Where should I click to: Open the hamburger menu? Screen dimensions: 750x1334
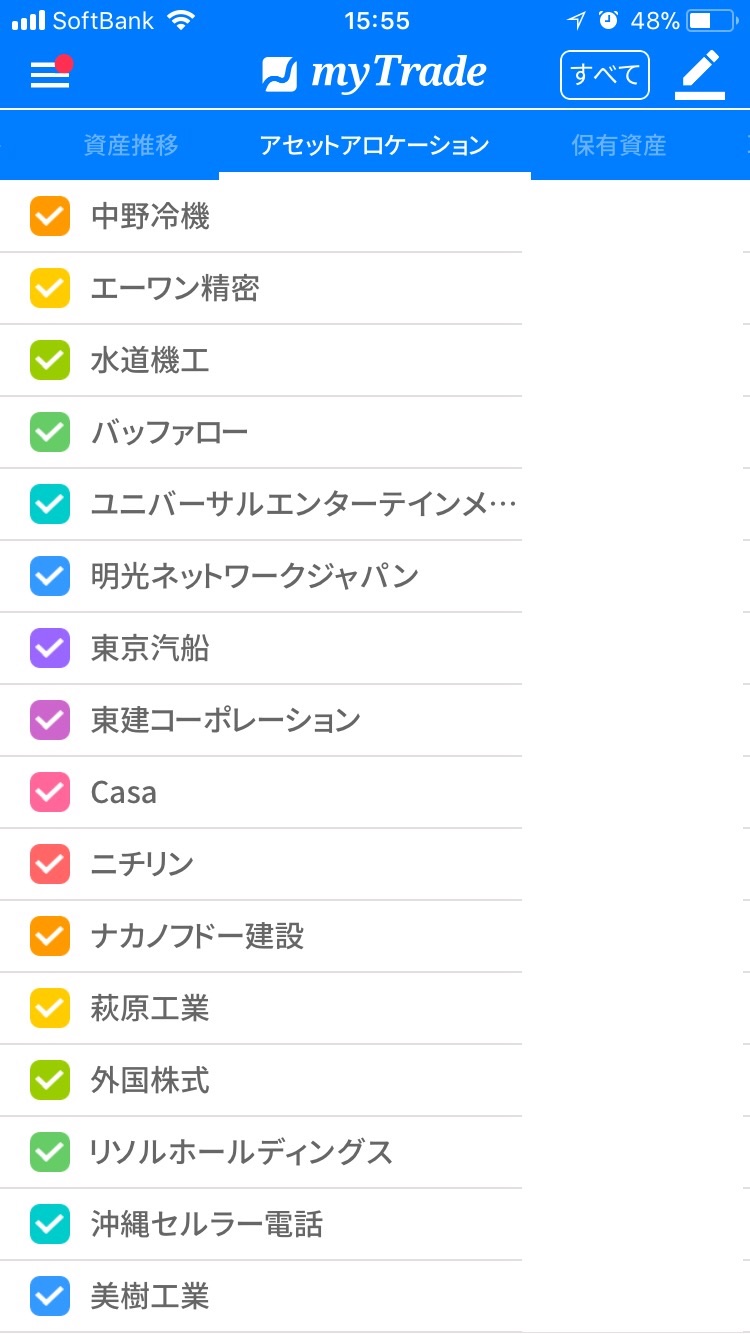tap(50, 74)
